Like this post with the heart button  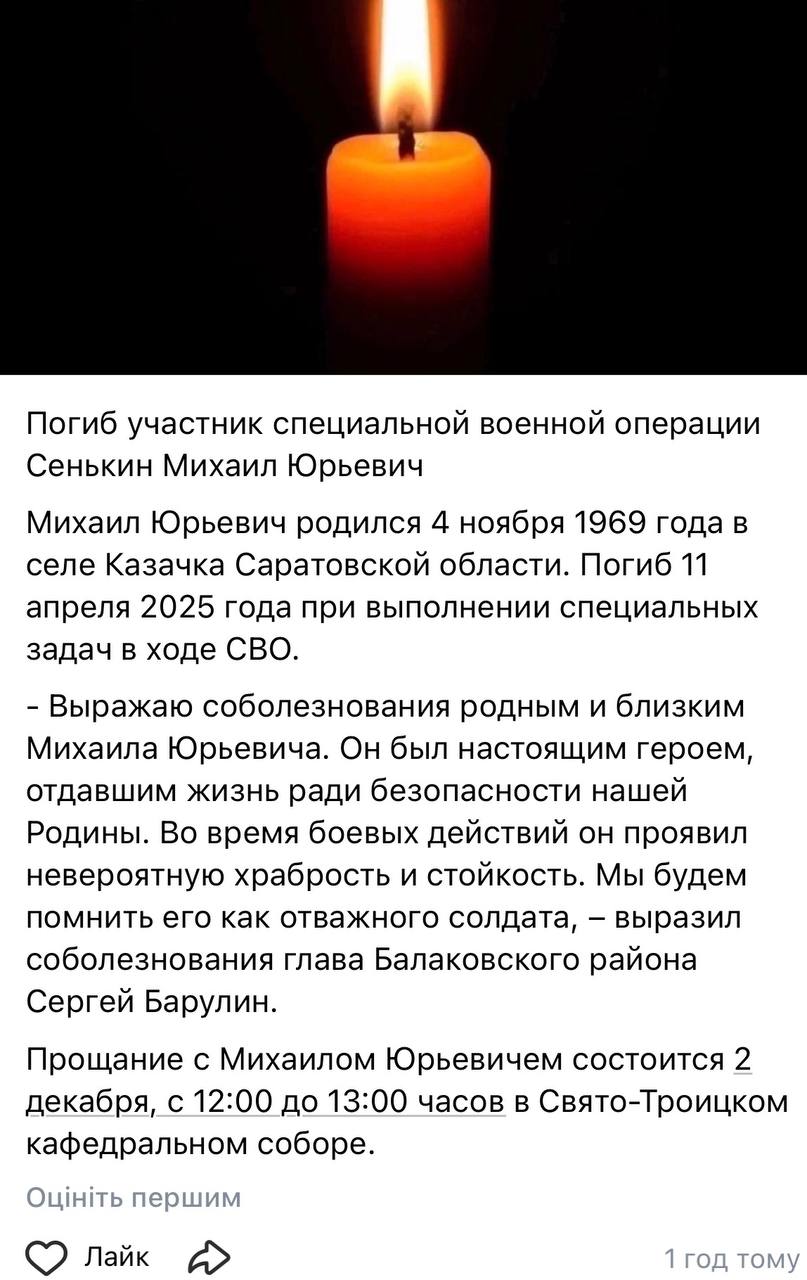[48, 1256]
